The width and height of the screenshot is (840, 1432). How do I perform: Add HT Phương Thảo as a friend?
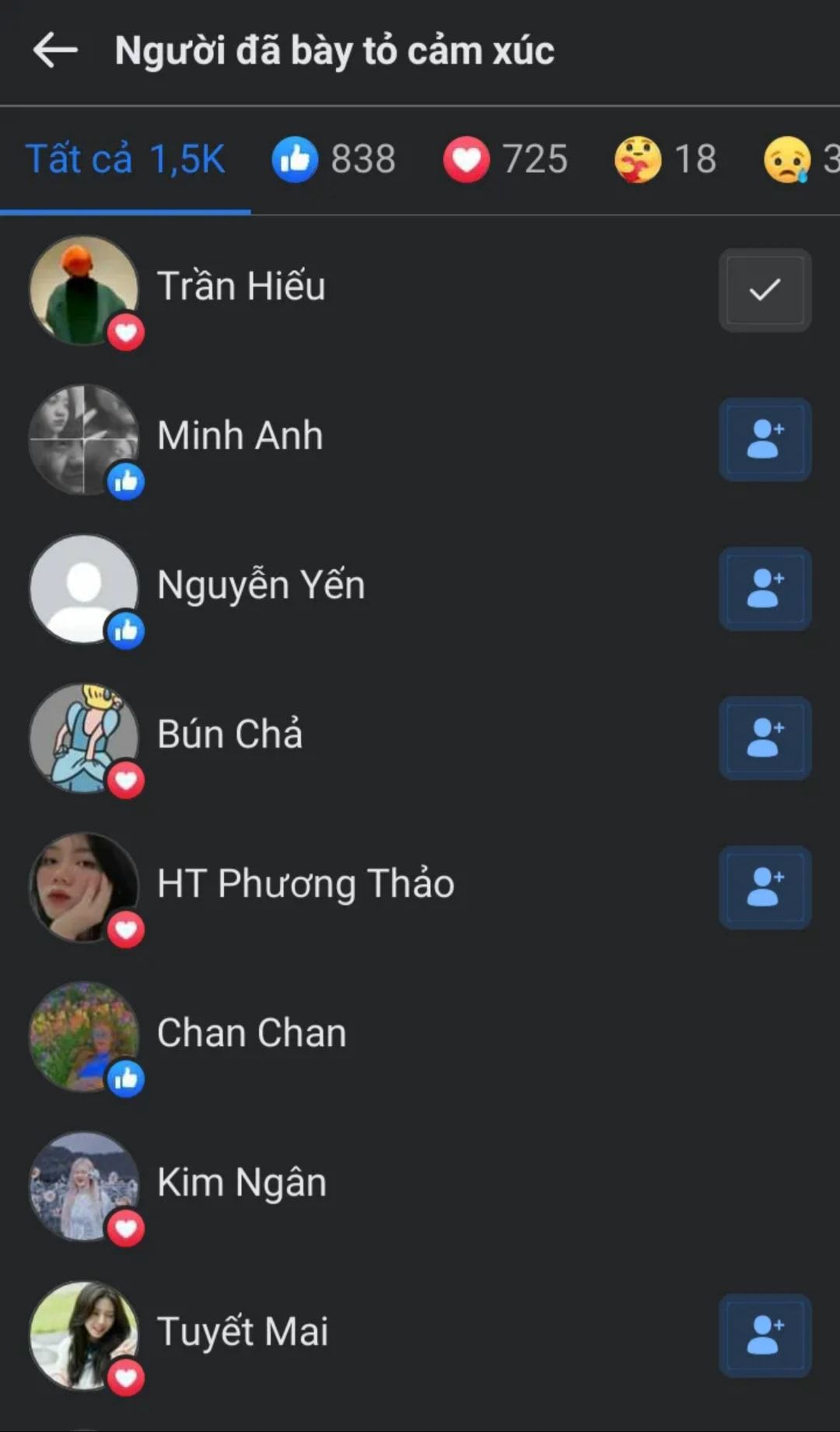click(765, 888)
